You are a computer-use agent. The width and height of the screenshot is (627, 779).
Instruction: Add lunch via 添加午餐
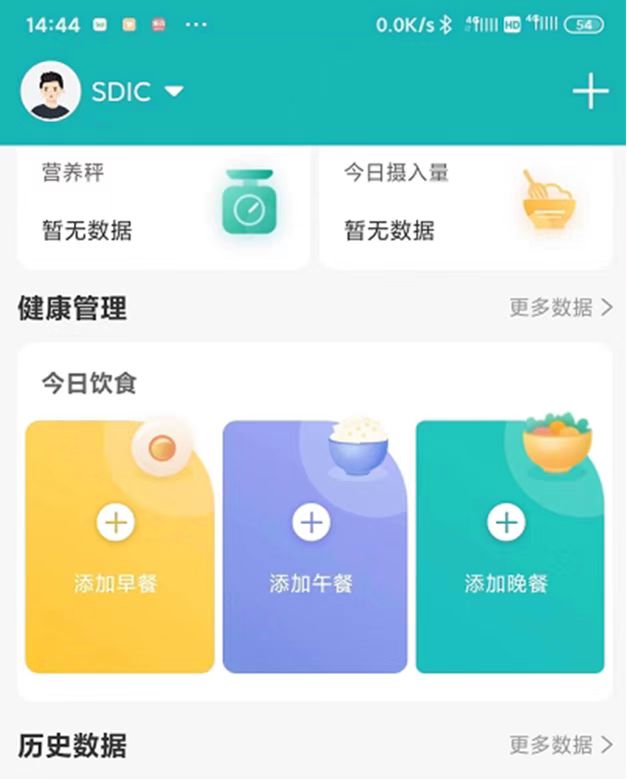point(312,545)
